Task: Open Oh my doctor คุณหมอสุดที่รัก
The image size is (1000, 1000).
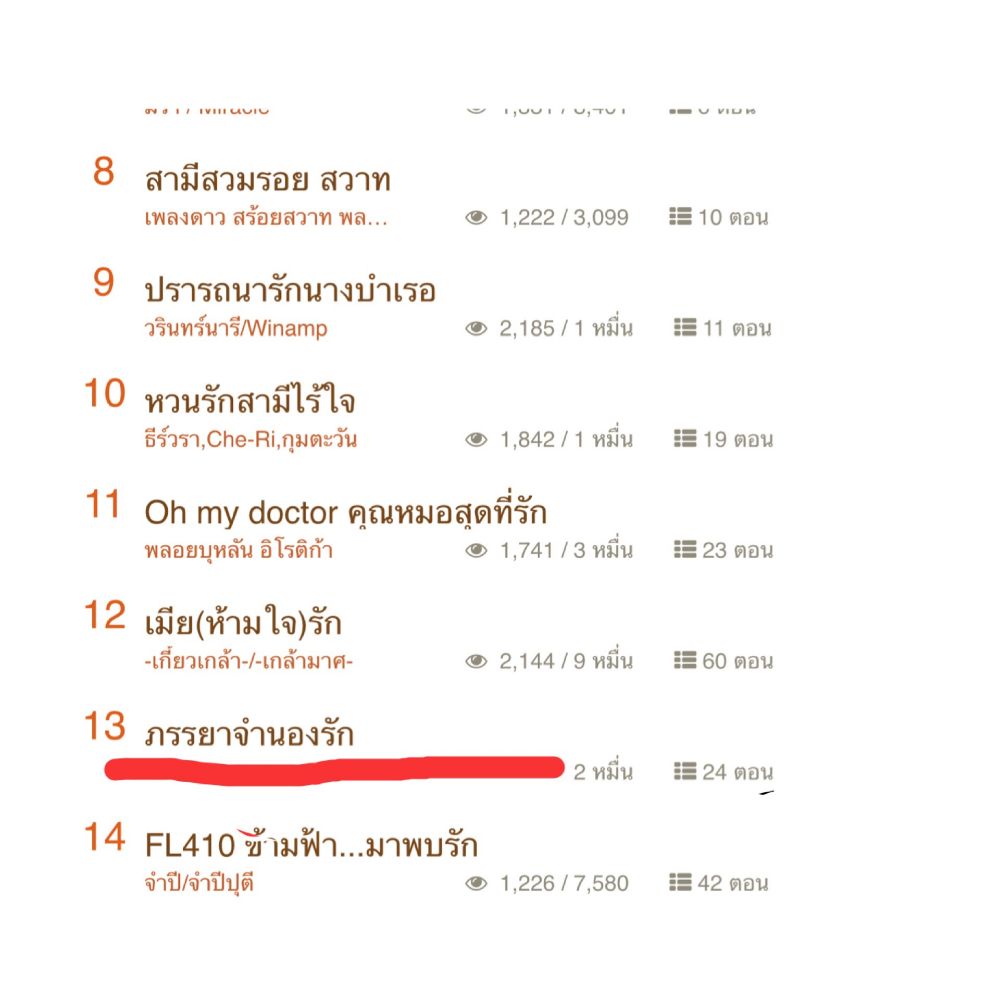Action: (x=345, y=513)
